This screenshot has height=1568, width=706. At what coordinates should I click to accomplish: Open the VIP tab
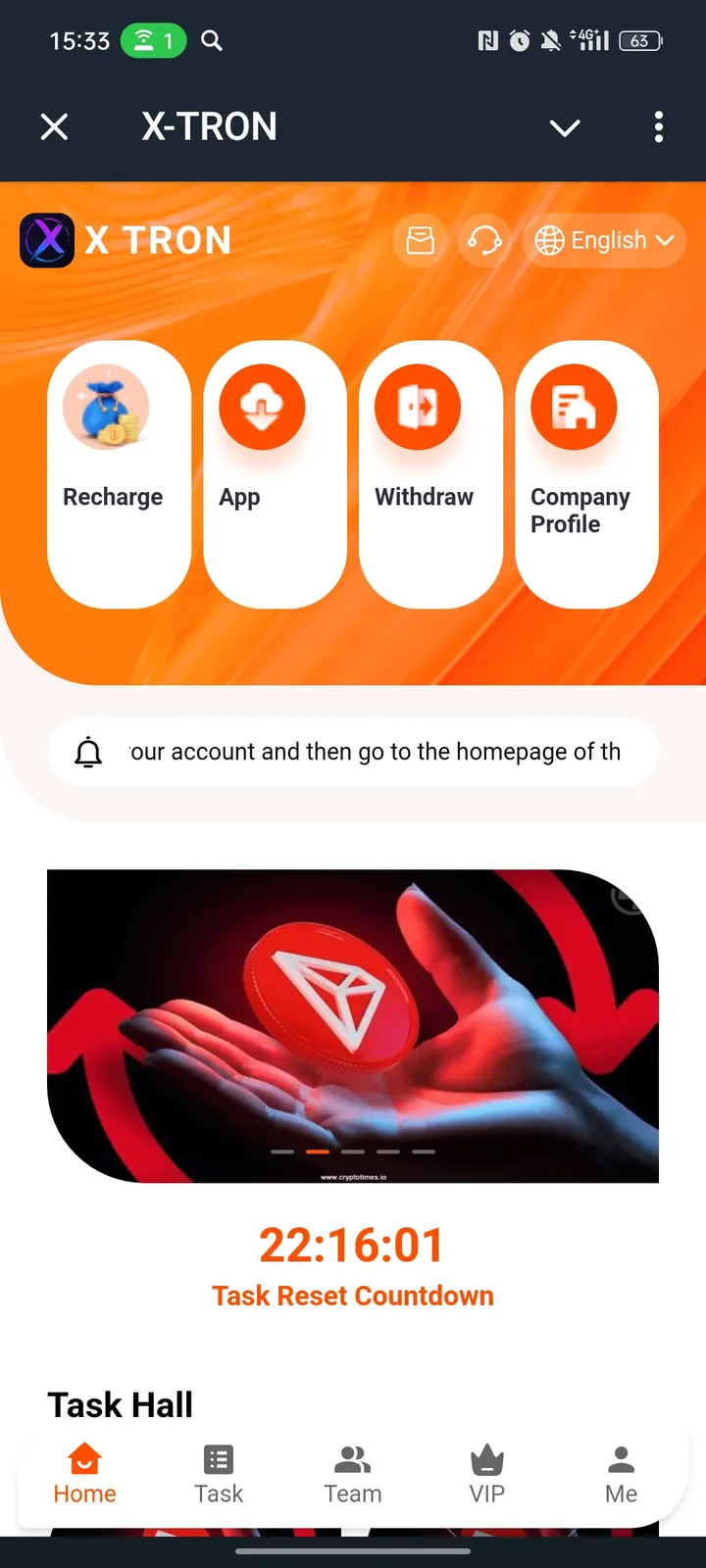click(x=487, y=1474)
